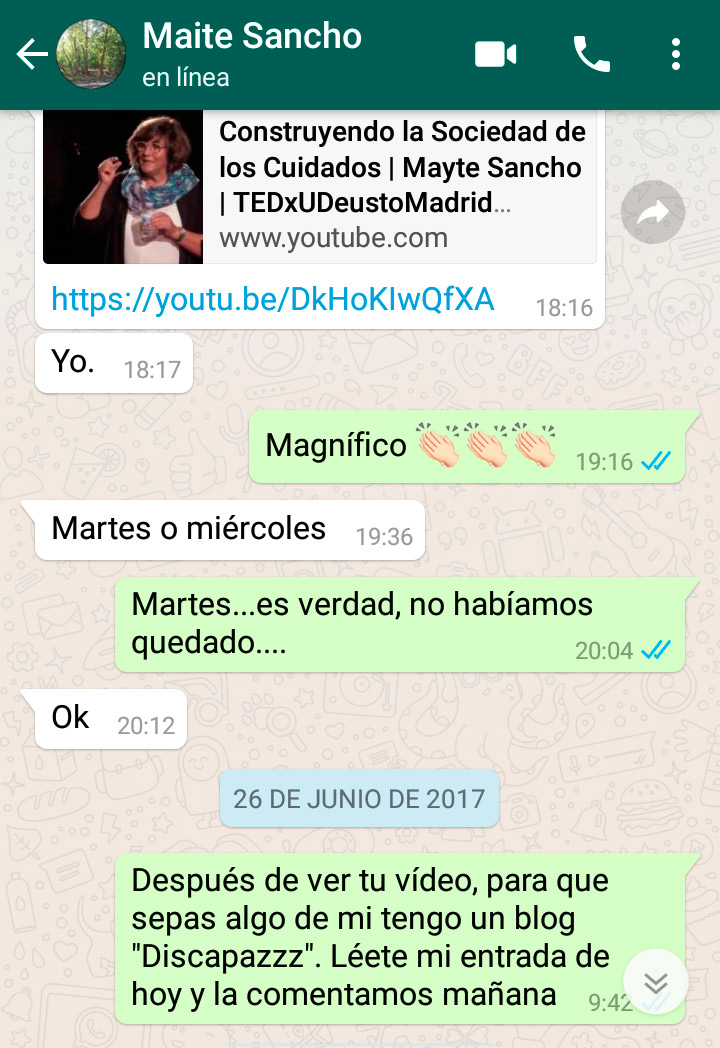Open the youtu.be/DkHoKIwQfXA link
This screenshot has height=1048, width=720.
tap(273, 299)
